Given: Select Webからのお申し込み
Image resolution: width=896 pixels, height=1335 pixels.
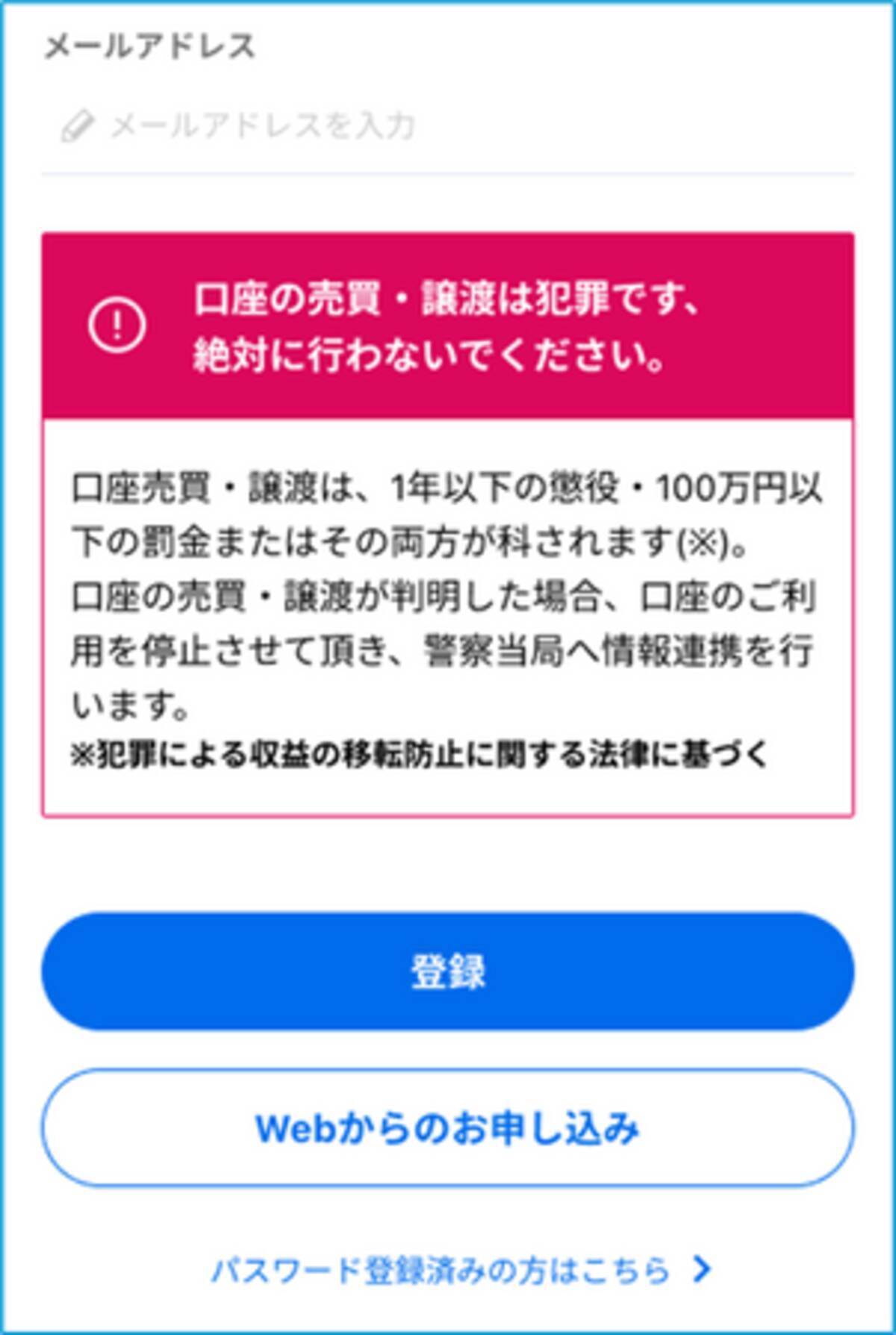Looking at the screenshot, I should tap(448, 1130).
